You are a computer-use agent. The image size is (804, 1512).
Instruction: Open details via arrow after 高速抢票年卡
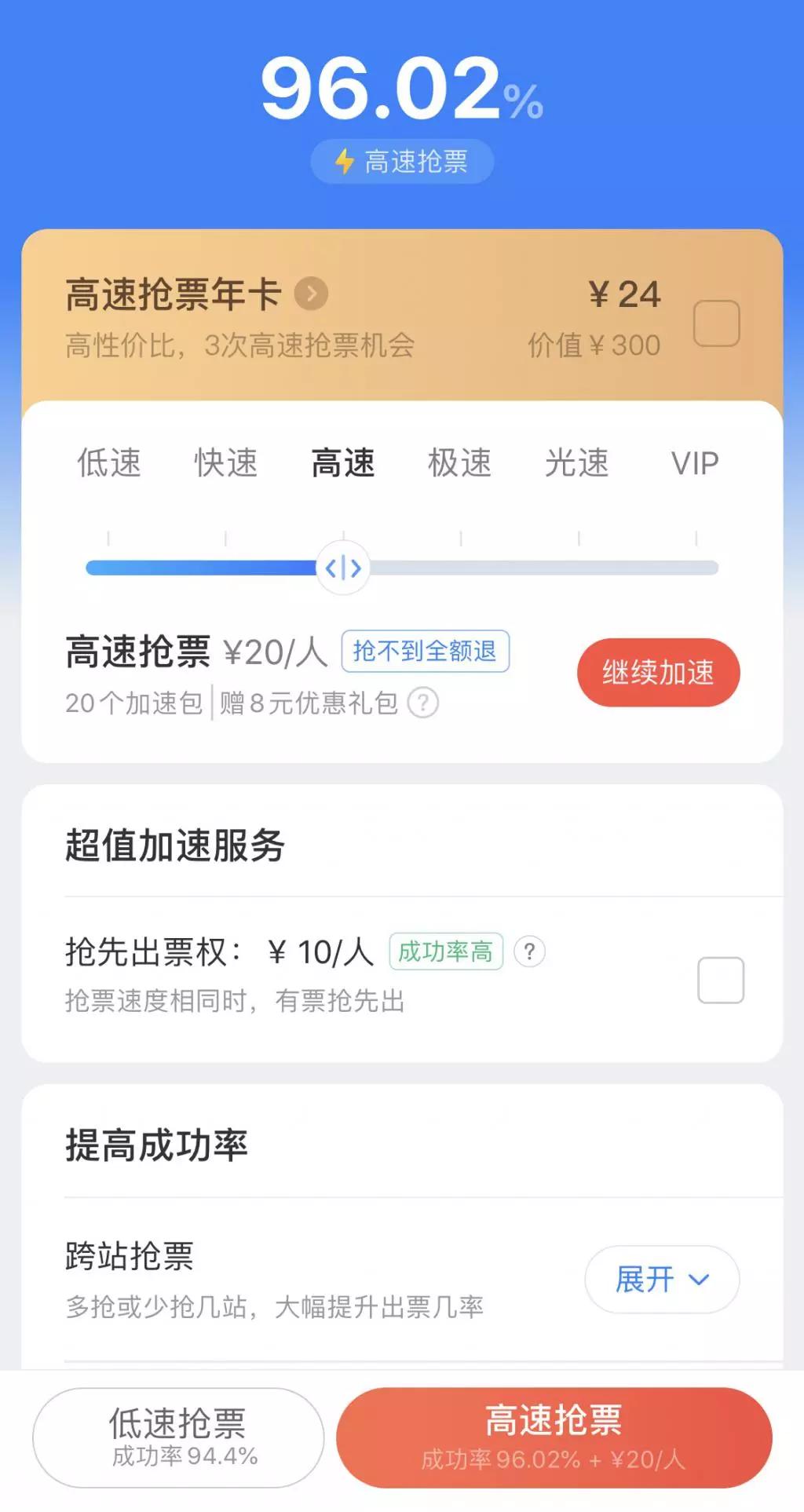click(310, 294)
